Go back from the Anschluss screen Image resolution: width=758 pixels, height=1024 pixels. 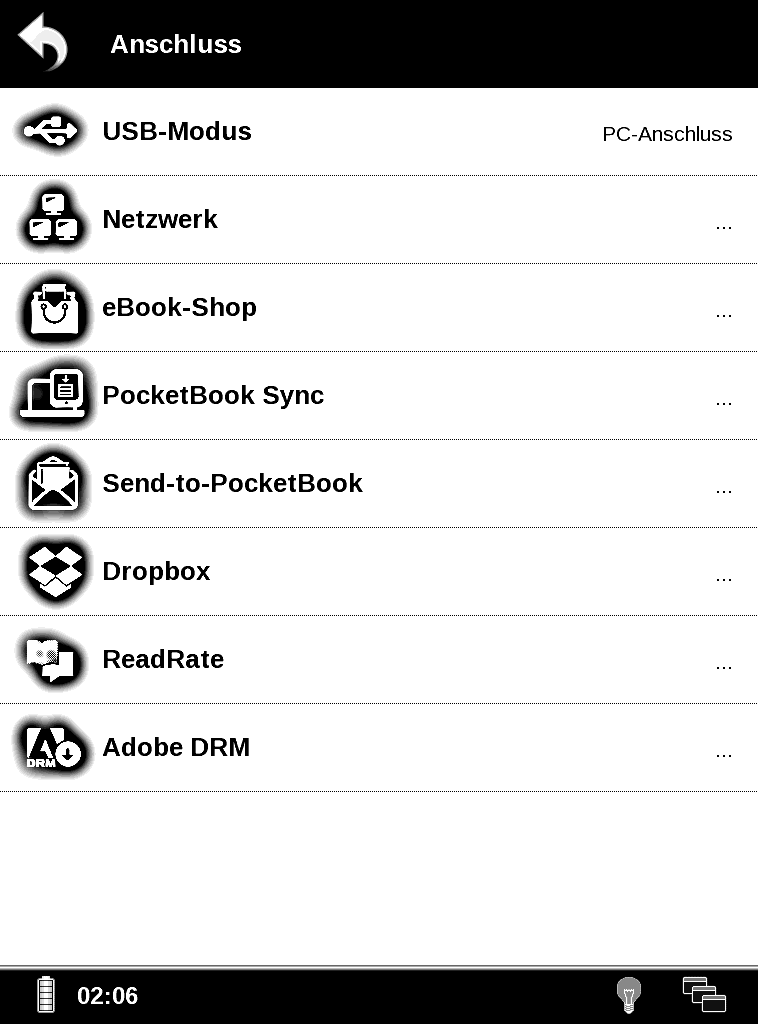point(43,42)
